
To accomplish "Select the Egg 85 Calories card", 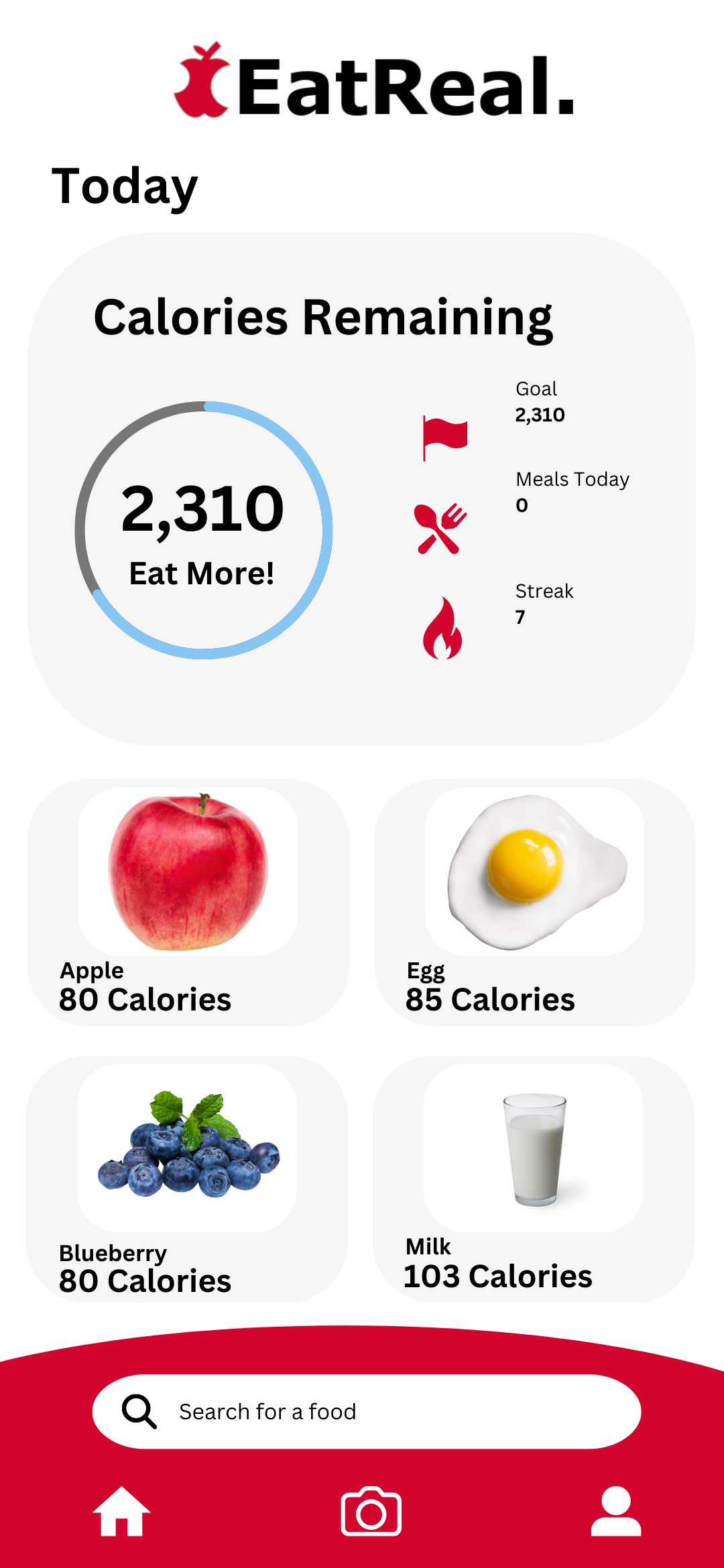I will 534,902.
